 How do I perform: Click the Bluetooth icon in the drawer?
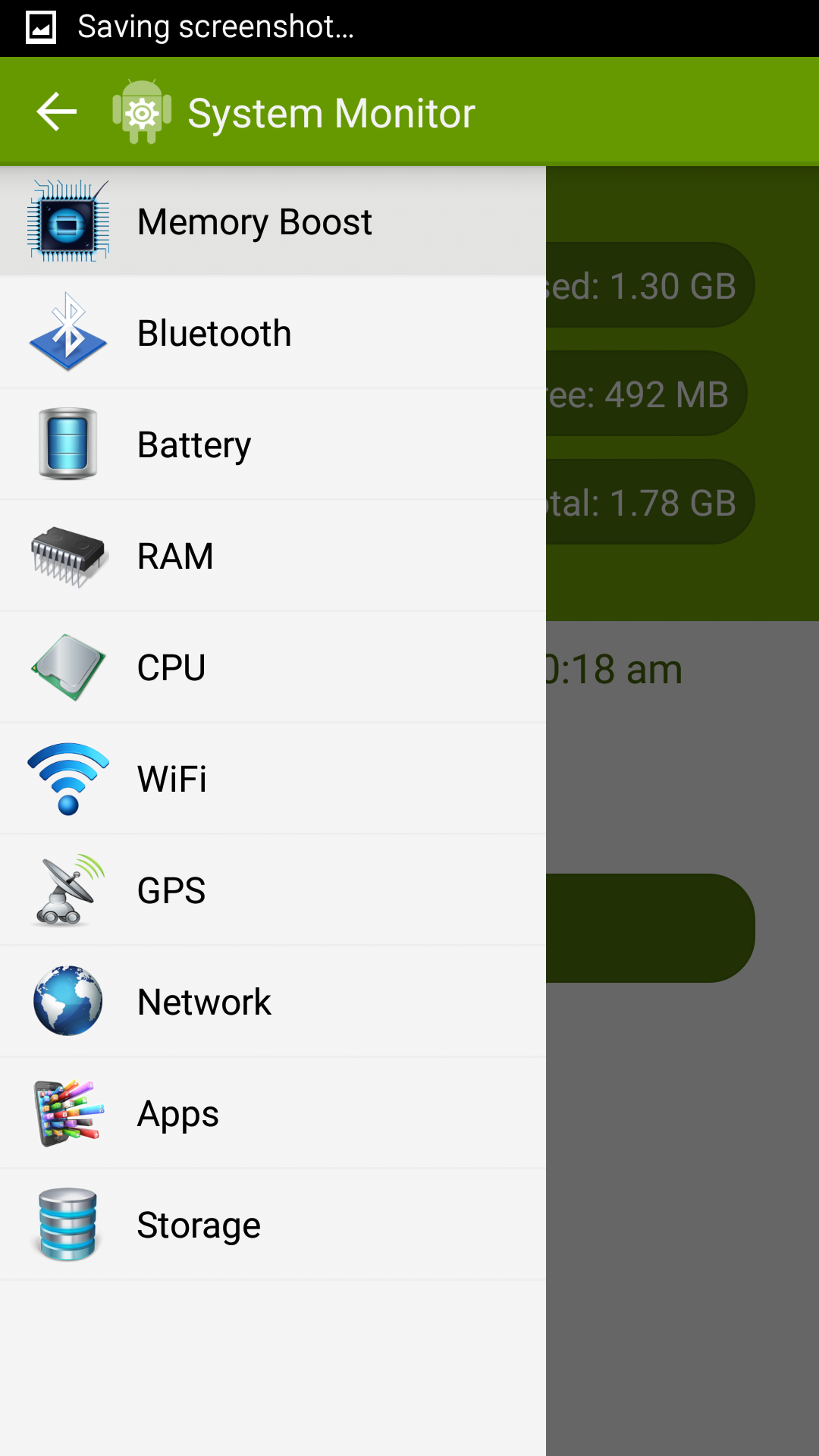click(x=68, y=332)
